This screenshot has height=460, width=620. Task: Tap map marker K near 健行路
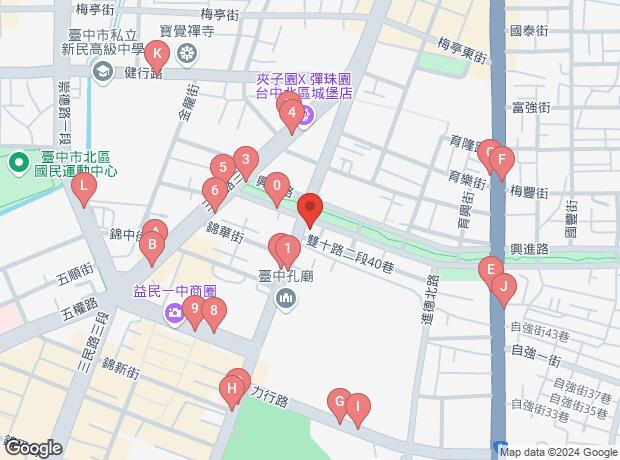pos(156,54)
